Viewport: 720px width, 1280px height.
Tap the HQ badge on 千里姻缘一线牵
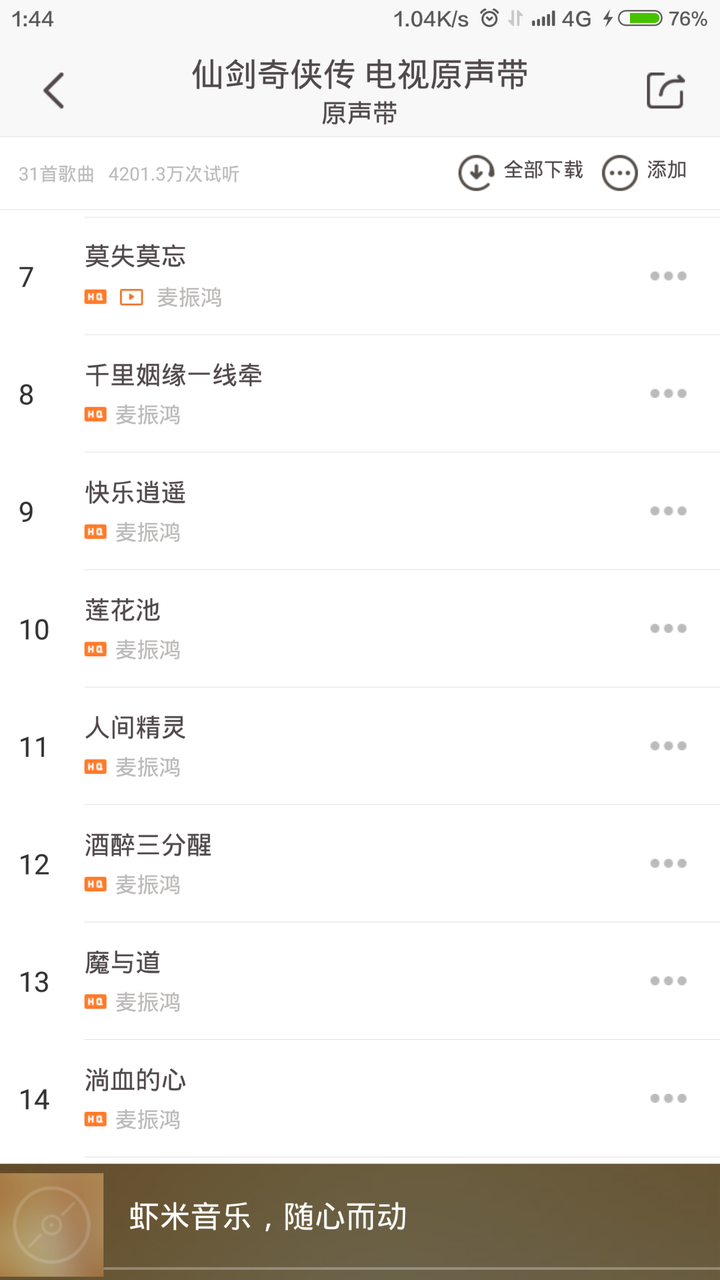pyautogui.click(x=94, y=414)
